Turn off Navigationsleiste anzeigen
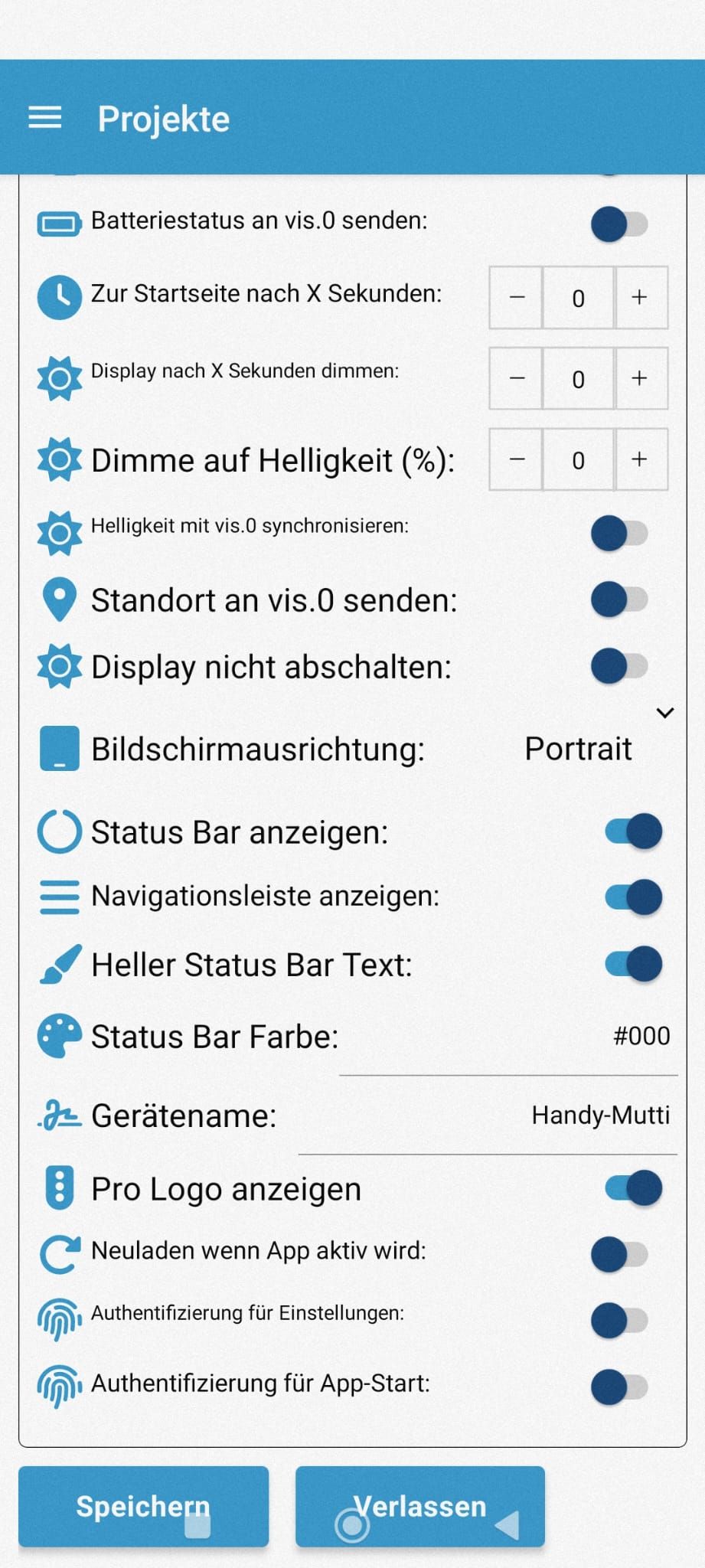 (633, 897)
